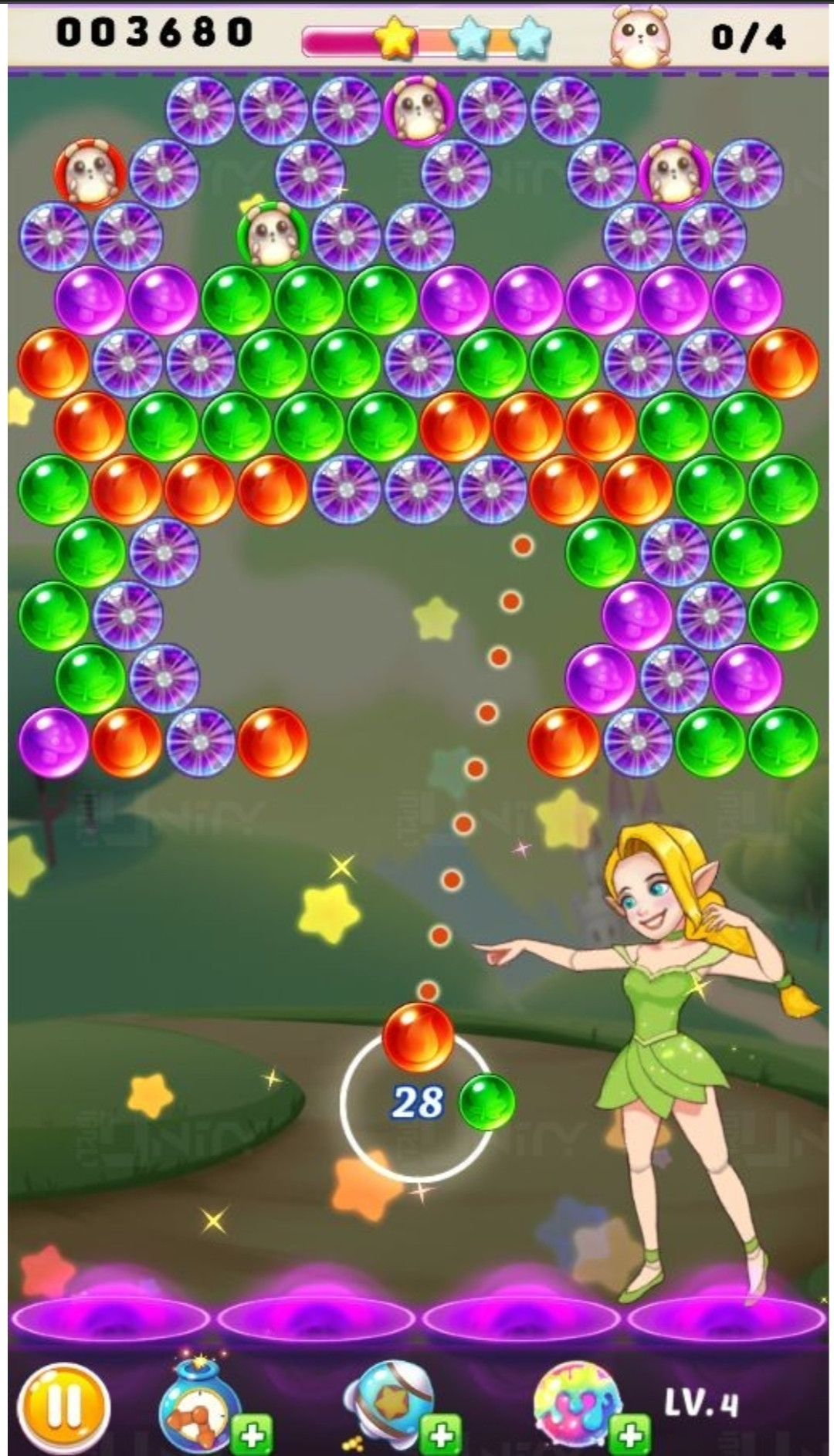
Task: Pause the game
Action: coord(63,1407)
